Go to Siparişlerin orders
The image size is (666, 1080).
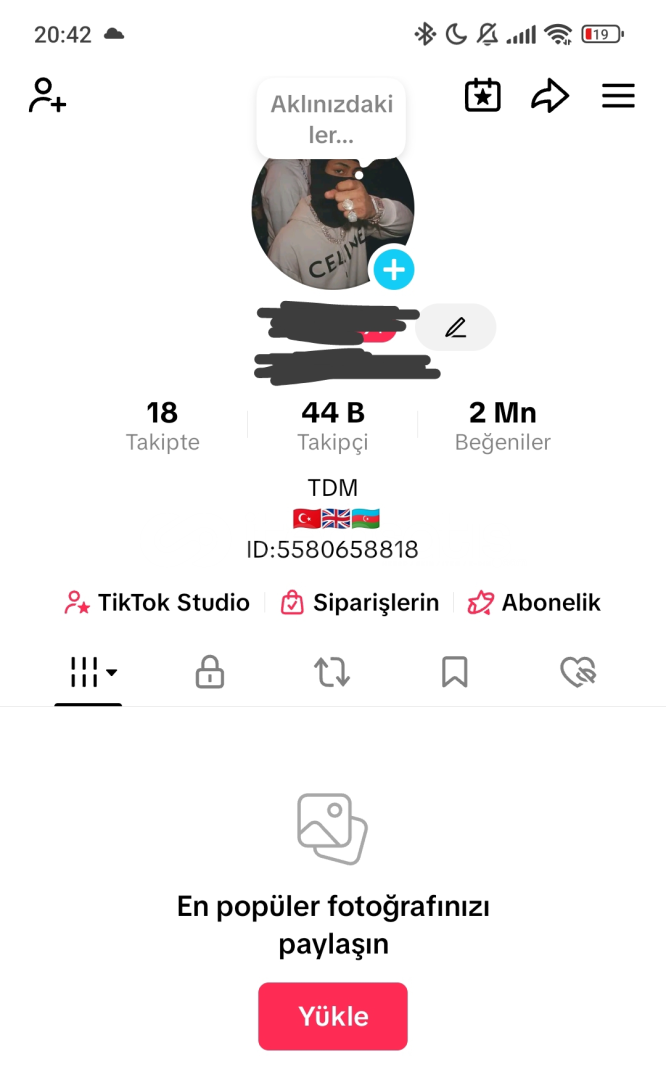click(360, 603)
